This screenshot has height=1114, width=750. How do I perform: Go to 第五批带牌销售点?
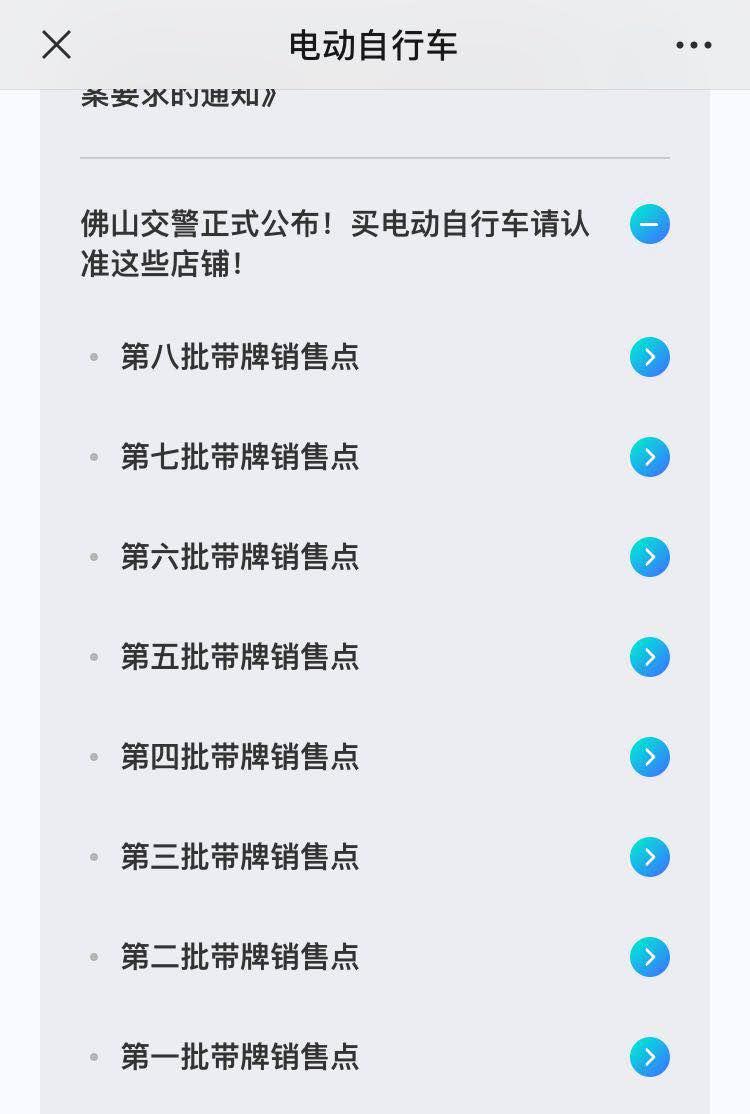coord(649,657)
